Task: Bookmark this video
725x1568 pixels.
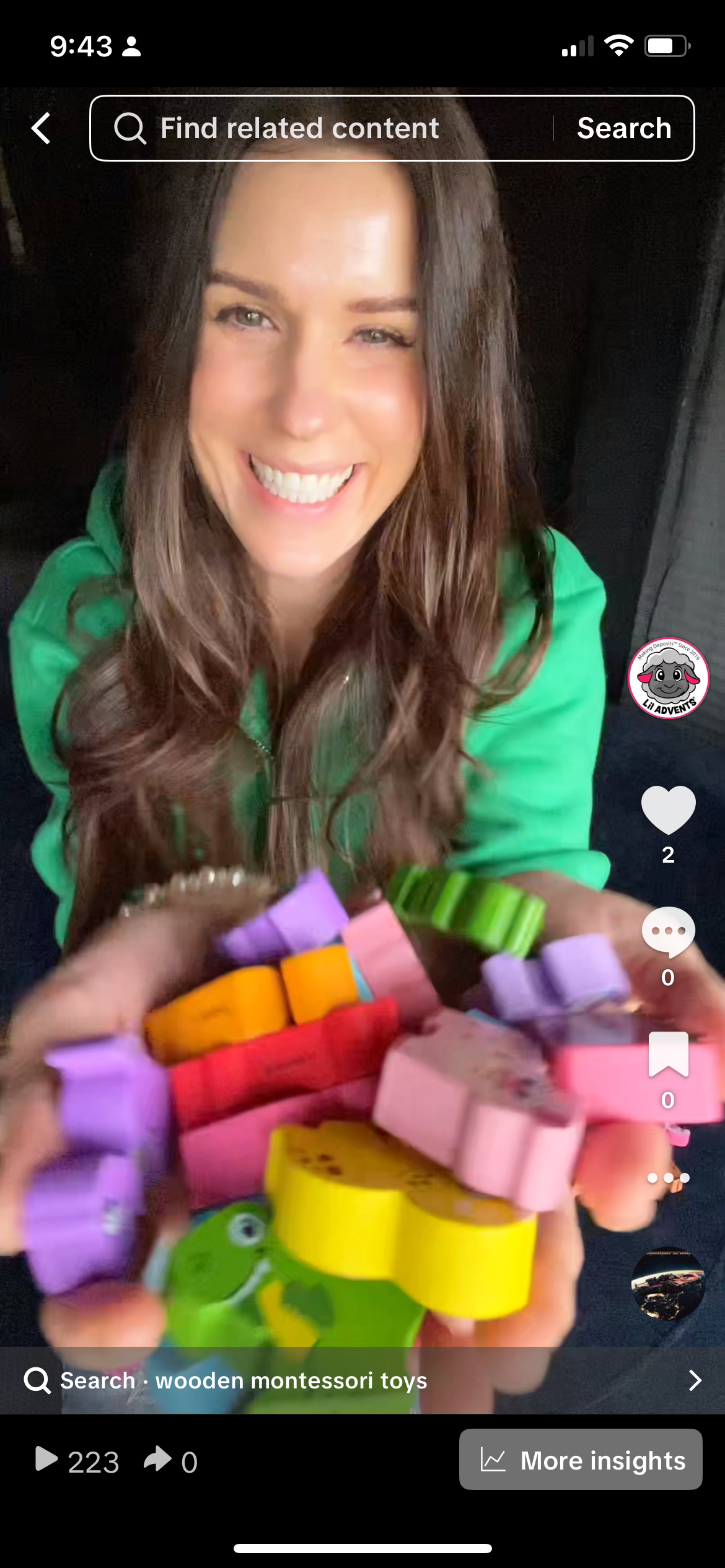Action: coord(668,1055)
